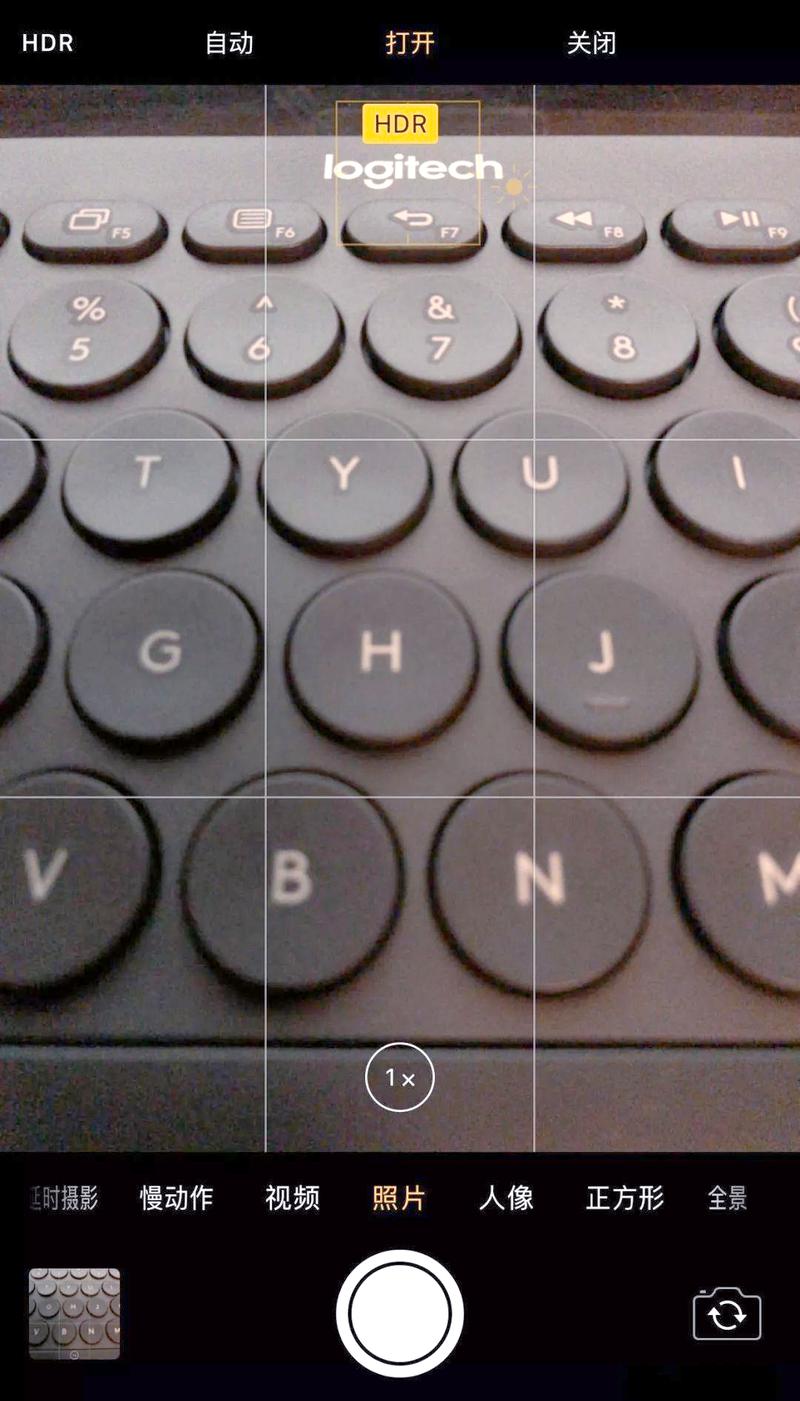Switch to 正方形 square mode

click(x=625, y=1197)
